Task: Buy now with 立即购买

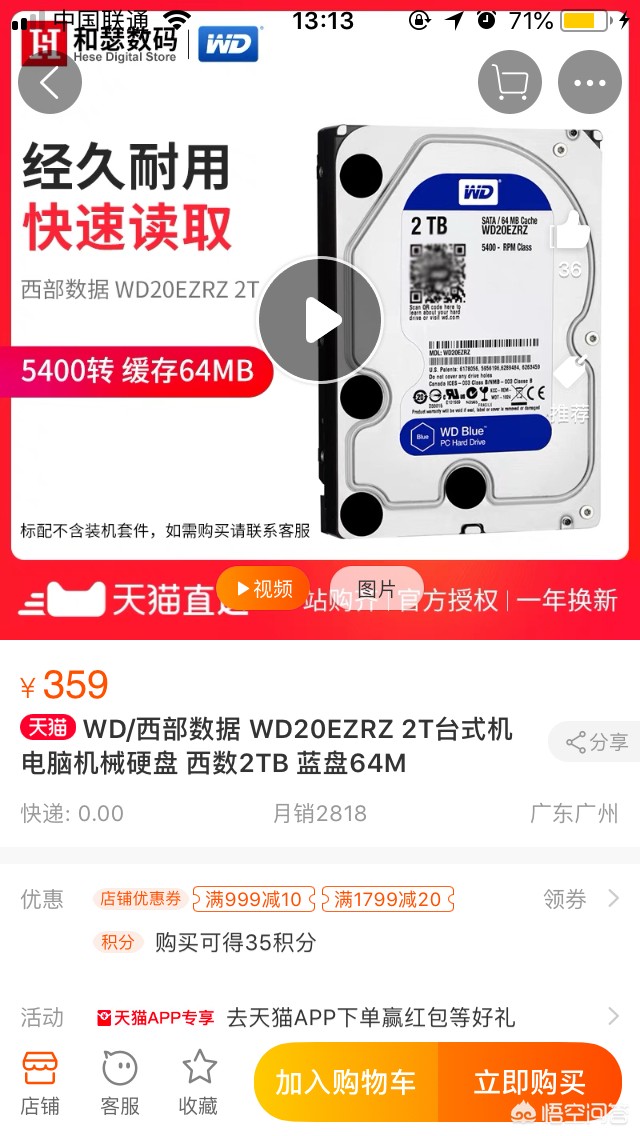Action: pos(531,1082)
